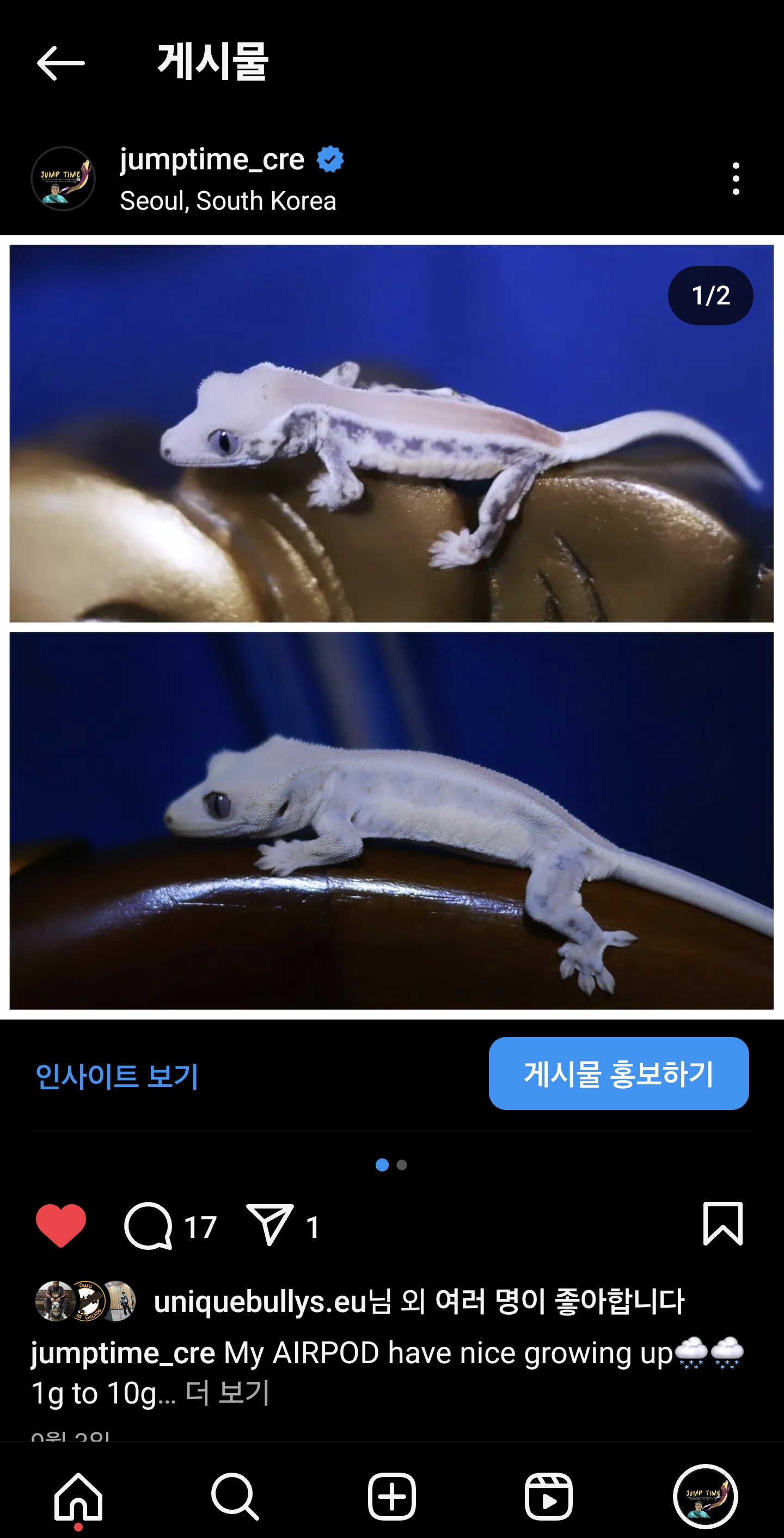Share the post via paper plane icon
784x1538 pixels.
269,1225
